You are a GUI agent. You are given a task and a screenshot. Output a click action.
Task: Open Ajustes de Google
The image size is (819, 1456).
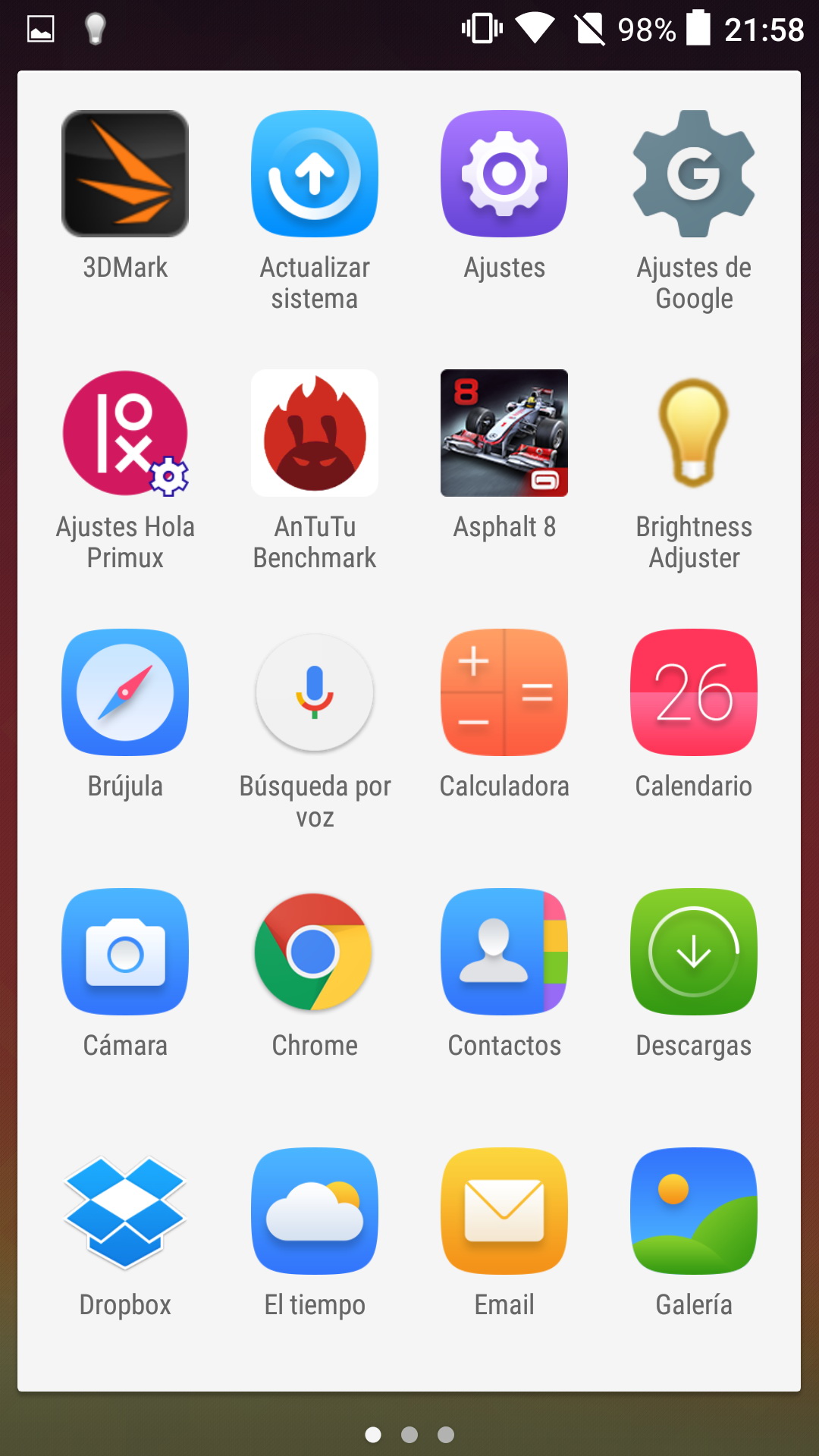click(694, 174)
